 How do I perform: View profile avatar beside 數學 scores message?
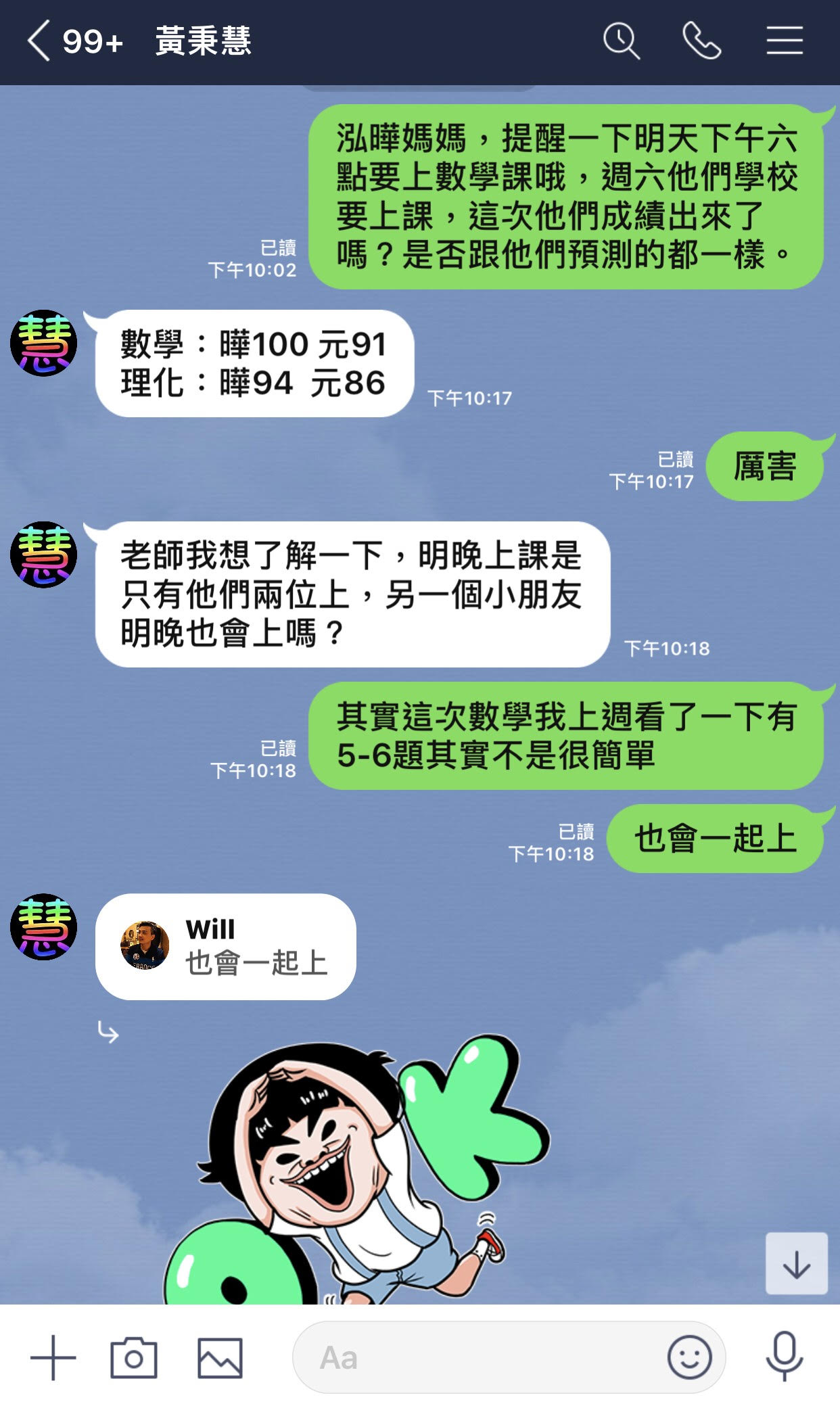coord(44,344)
